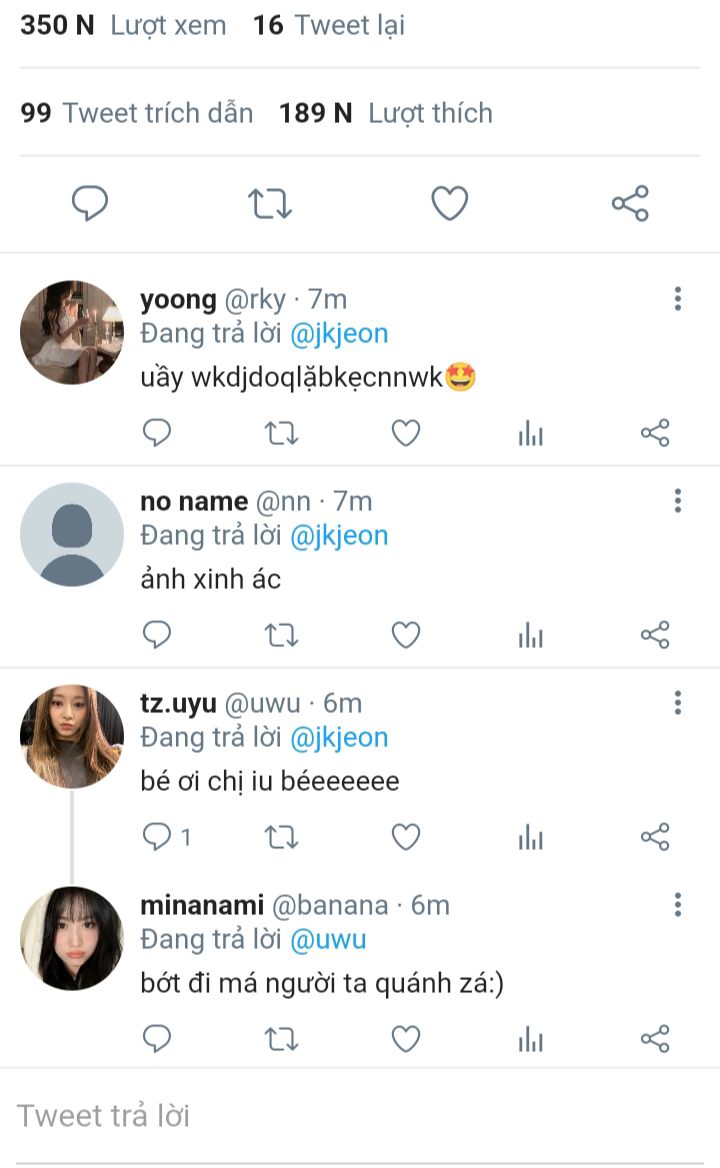View the 189 N likes list
The width and height of the screenshot is (720, 1168).
(x=385, y=113)
